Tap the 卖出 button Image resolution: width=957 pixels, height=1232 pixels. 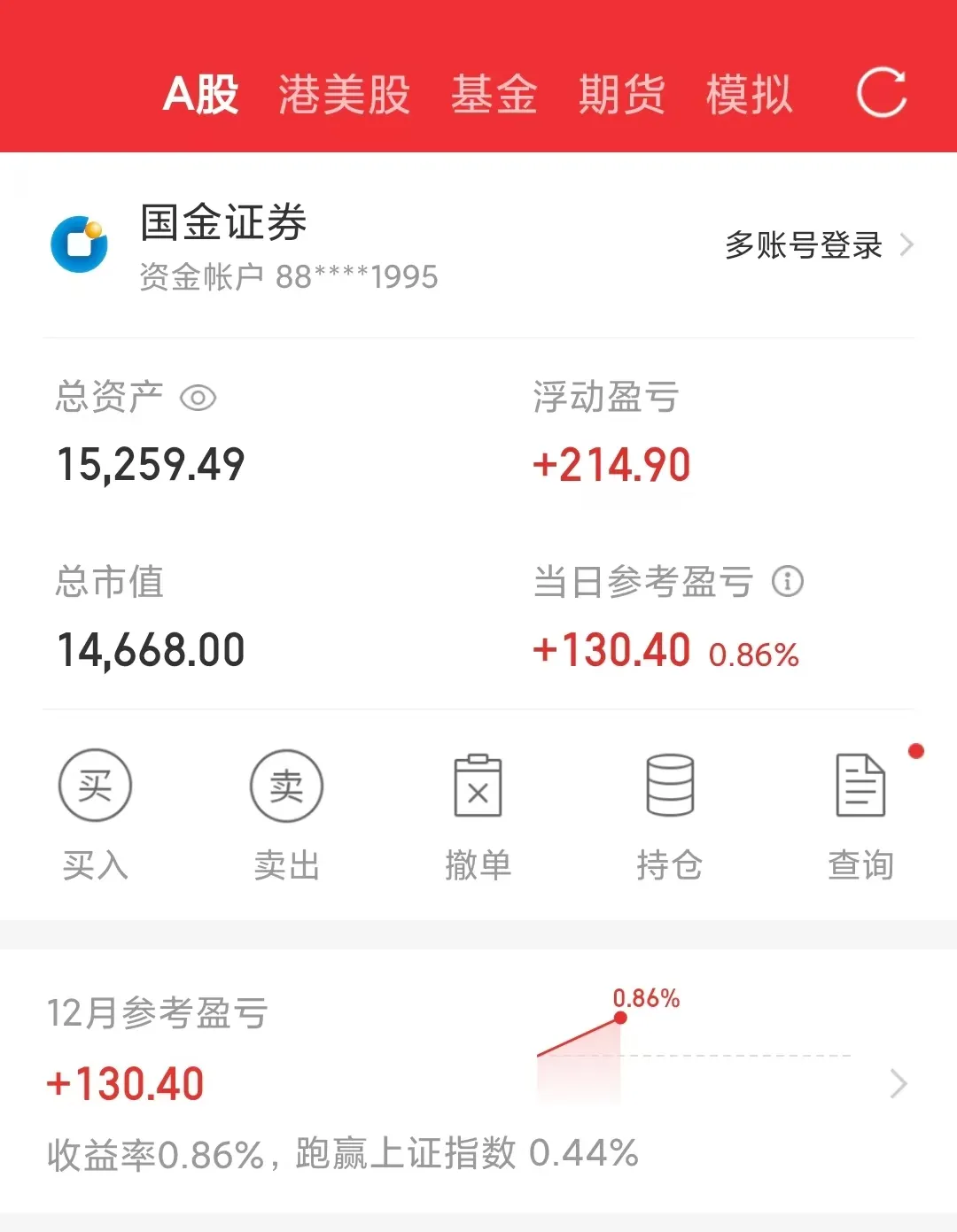click(286, 815)
